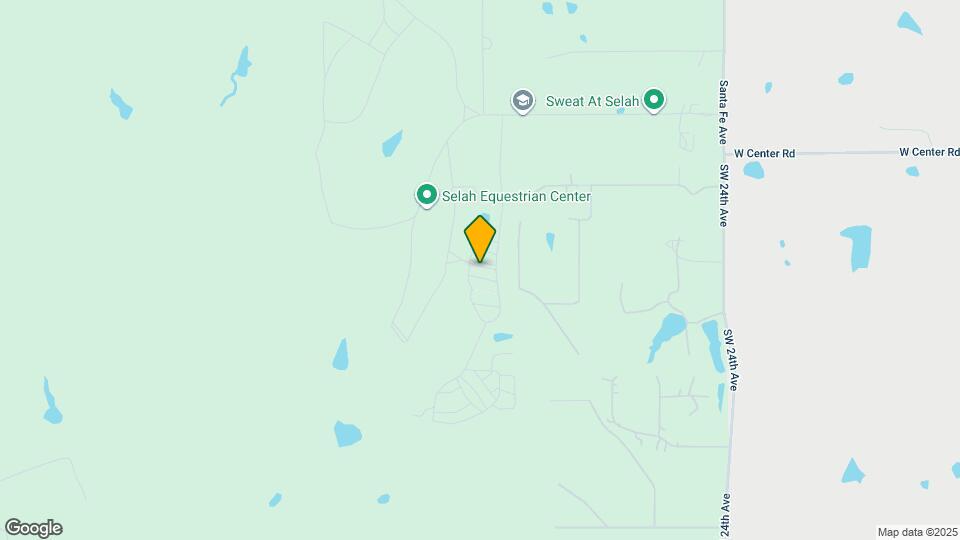Image resolution: width=960 pixels, height=540 pixels.
Task: Select the Sweat At Selah green pin
Action: tap(654, 99)
